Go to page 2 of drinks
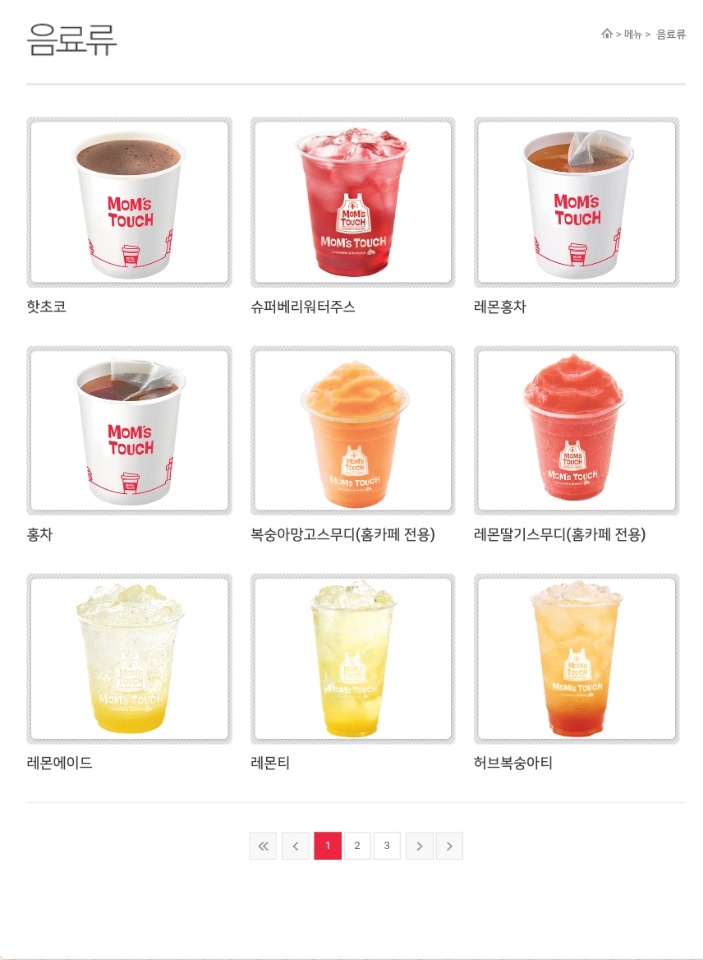 357,846
